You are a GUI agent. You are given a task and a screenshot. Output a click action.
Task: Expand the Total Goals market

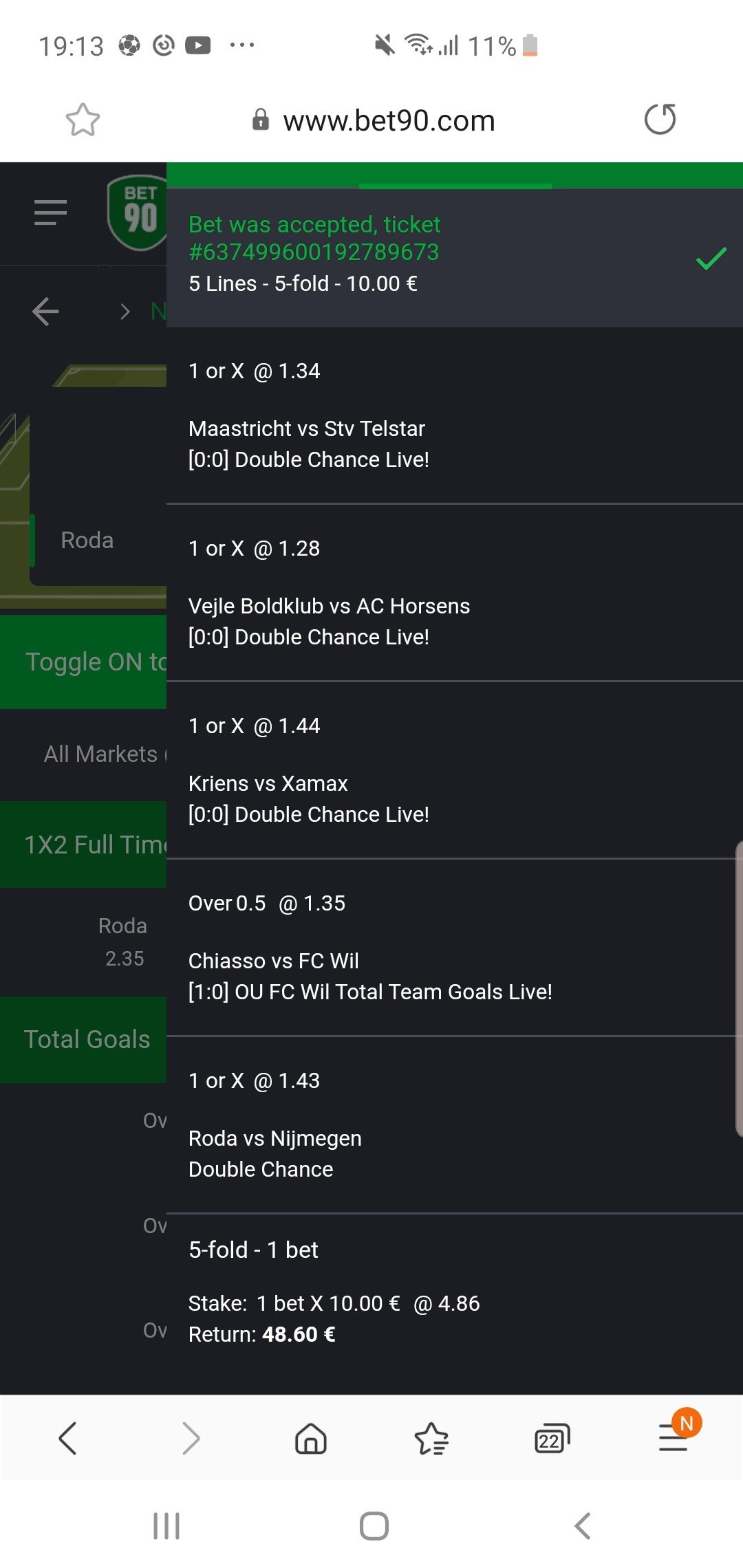pyautogui.click(x=83, y=1039)
